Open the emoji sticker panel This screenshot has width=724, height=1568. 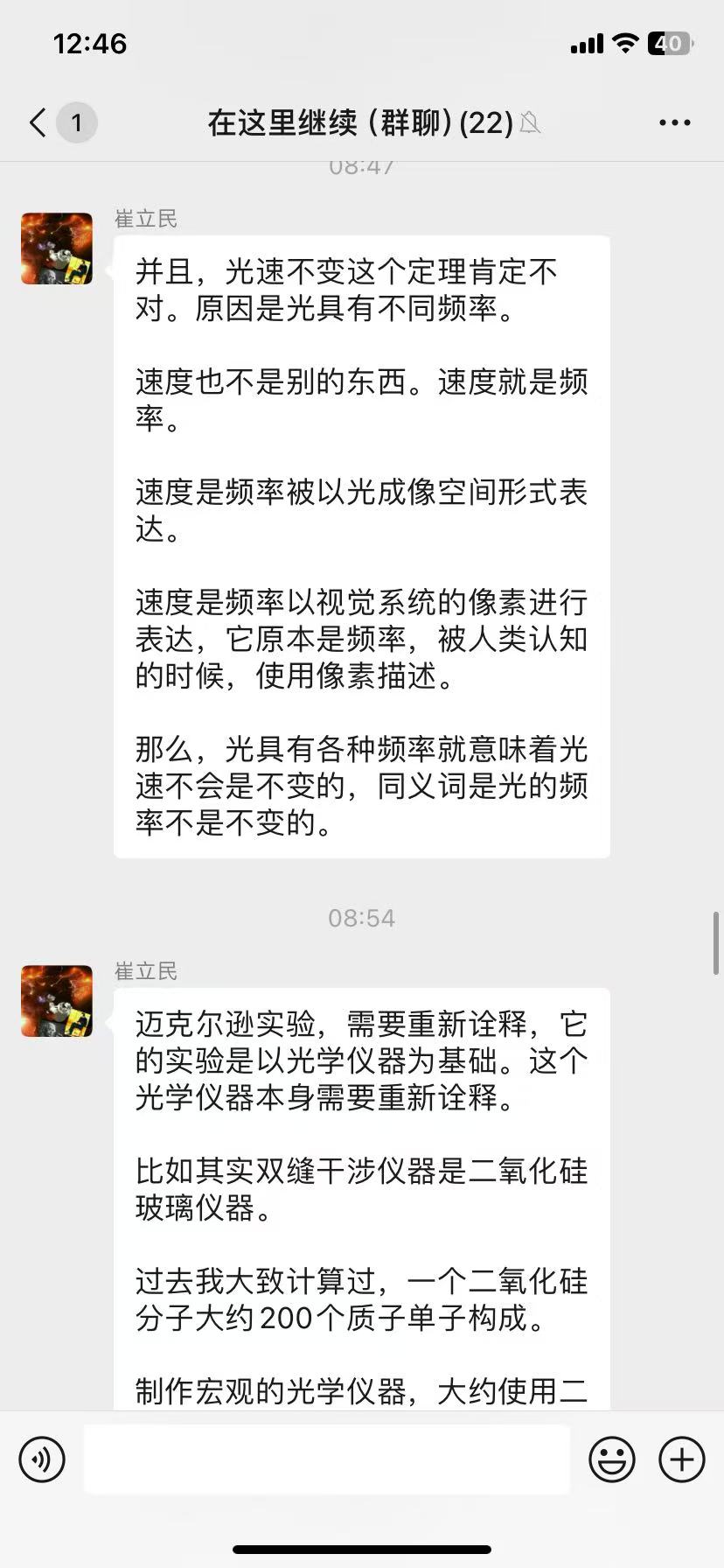pyautogui.click(x=611, y=1459)
